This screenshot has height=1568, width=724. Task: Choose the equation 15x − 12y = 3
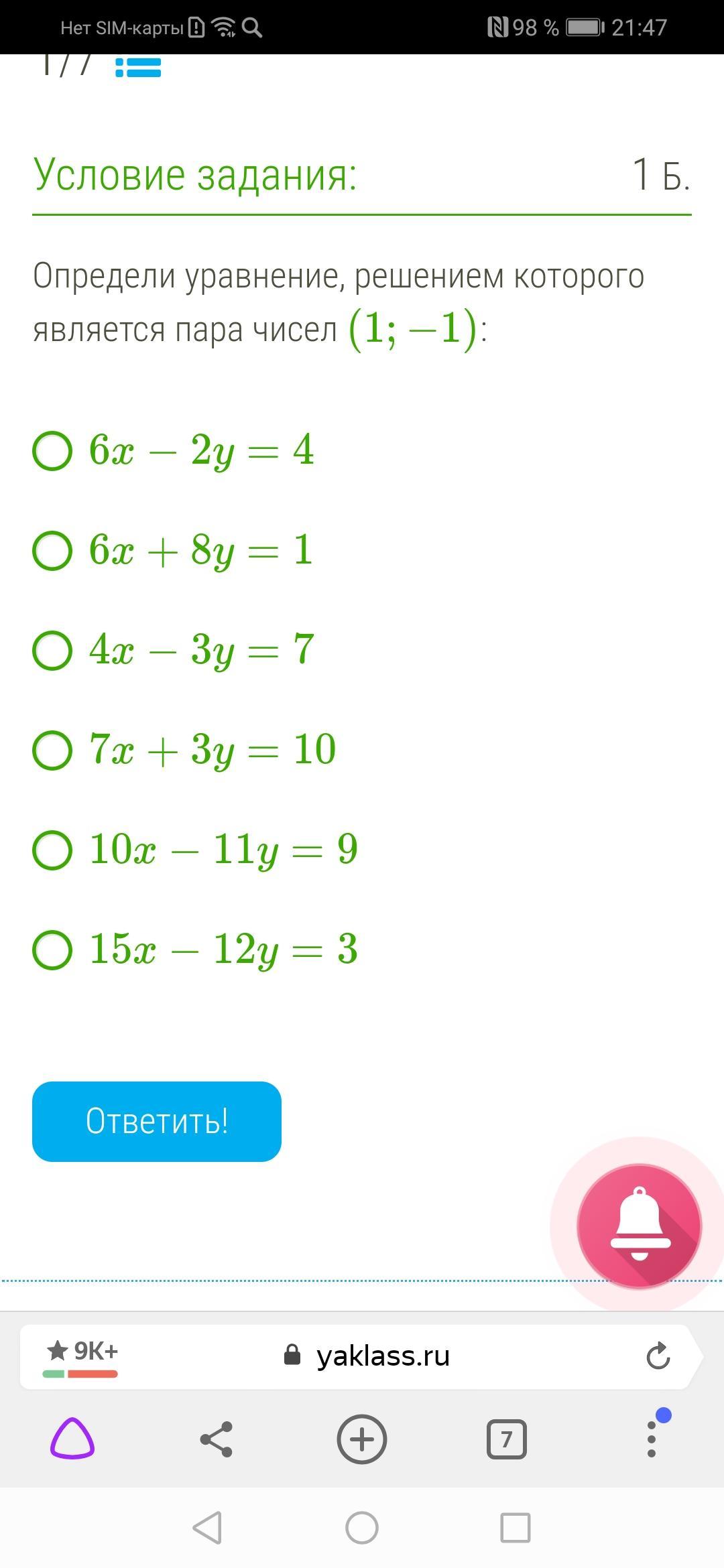pyautogui.click(x=52, y=950)
